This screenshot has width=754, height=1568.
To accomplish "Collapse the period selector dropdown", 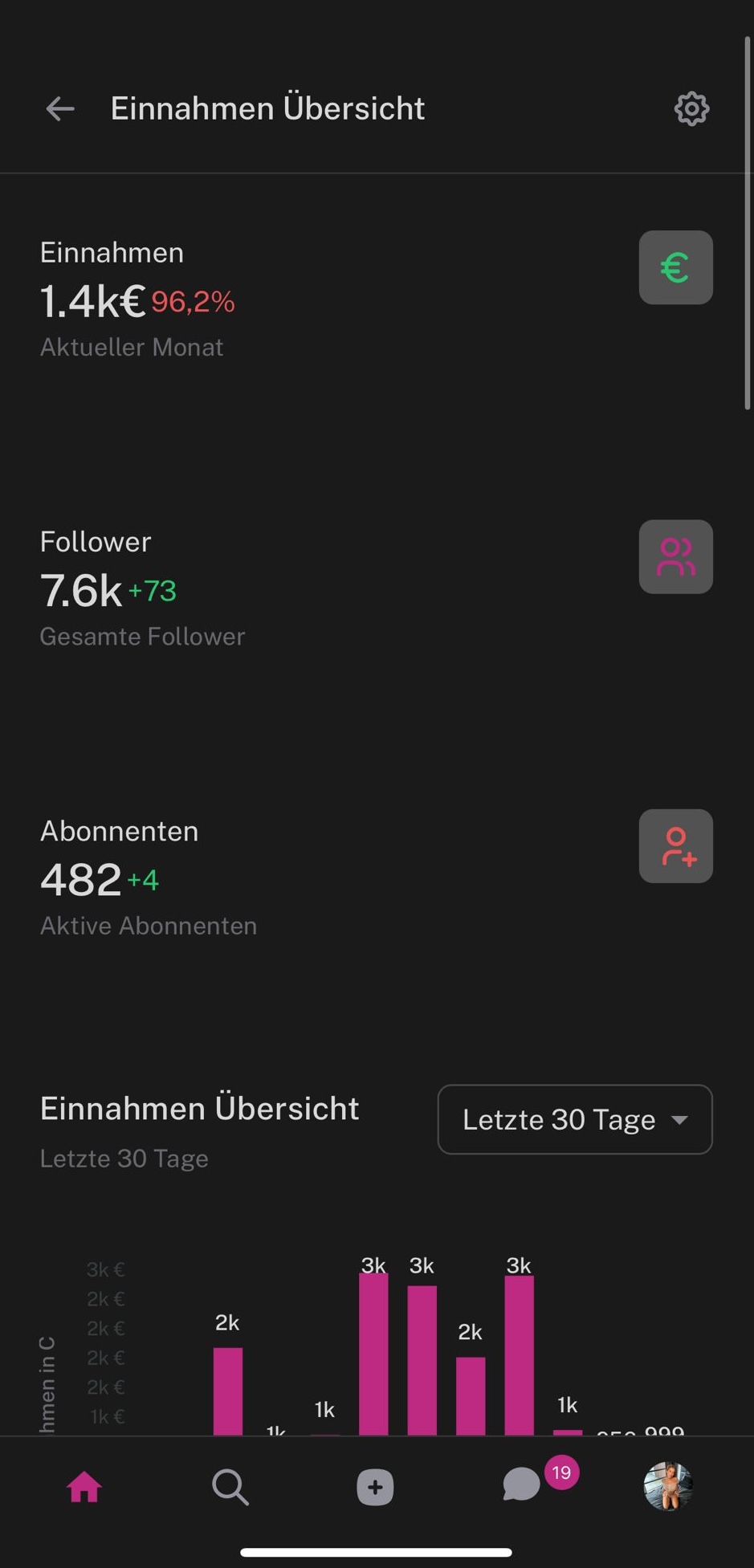I will pos(574,1119).
